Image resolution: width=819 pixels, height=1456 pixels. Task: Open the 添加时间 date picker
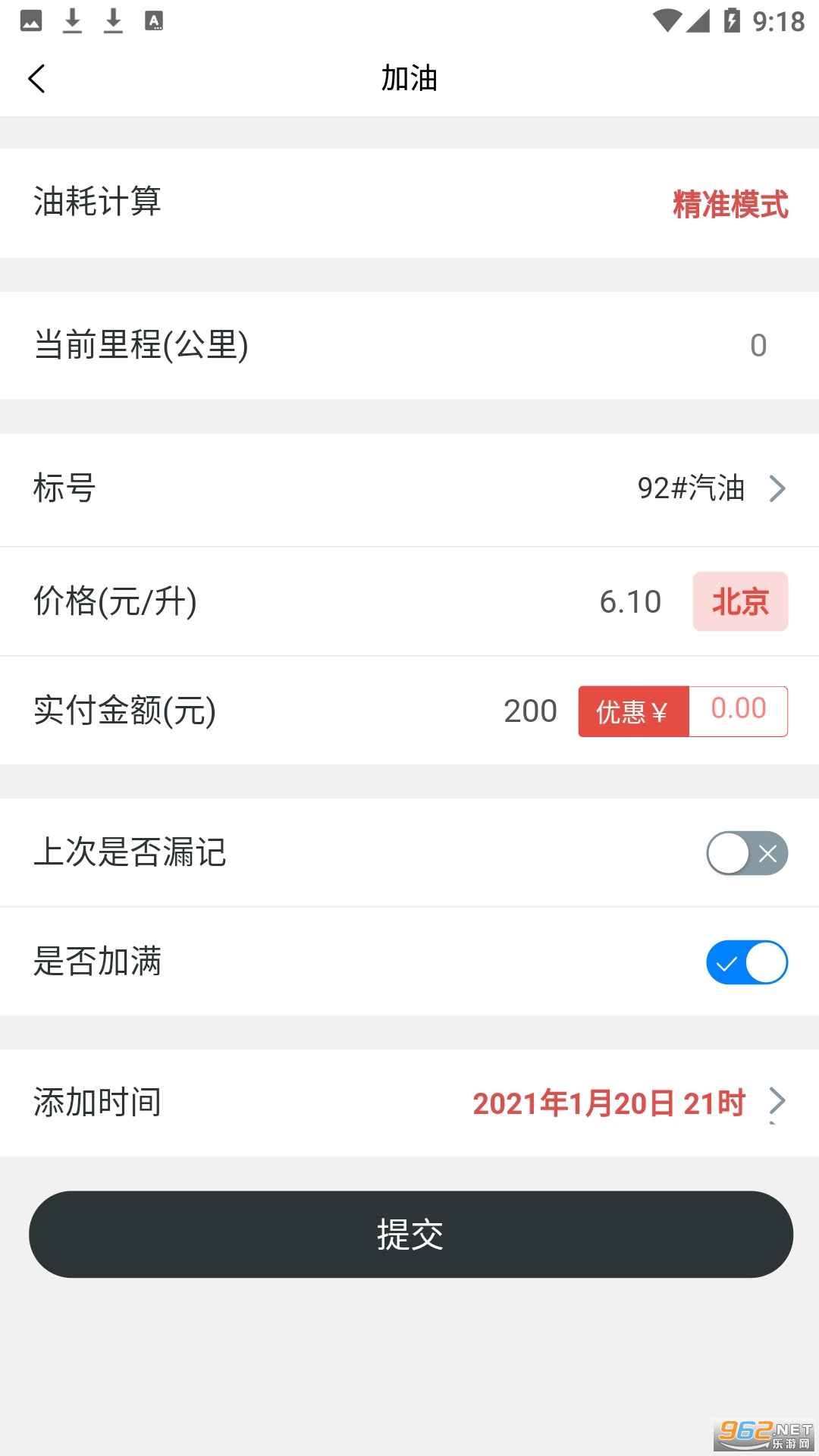(628, 1103)
